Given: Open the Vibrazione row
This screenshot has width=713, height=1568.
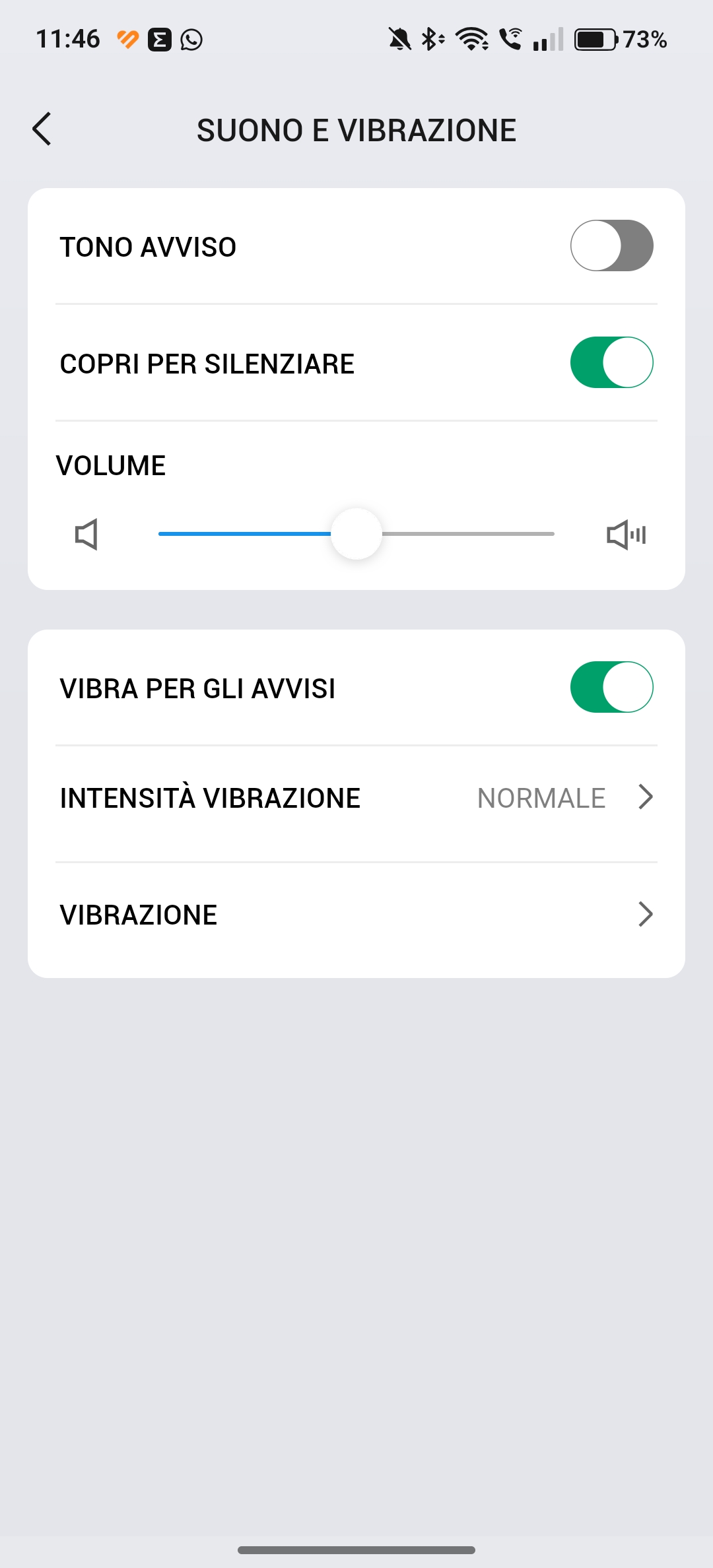Looking at the screenshot, I should coord(356,915).
